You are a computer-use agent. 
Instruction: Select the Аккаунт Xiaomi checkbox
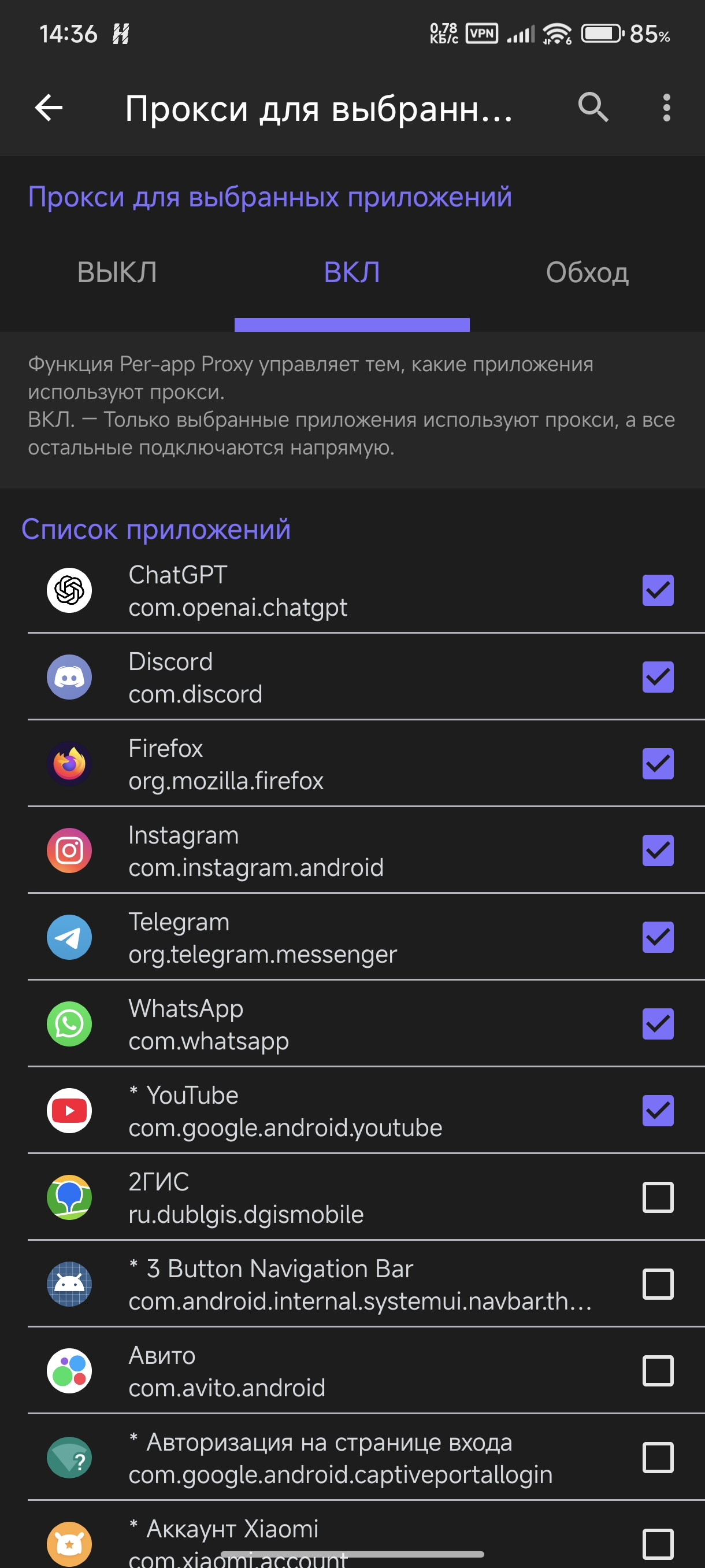point(658,1544)
